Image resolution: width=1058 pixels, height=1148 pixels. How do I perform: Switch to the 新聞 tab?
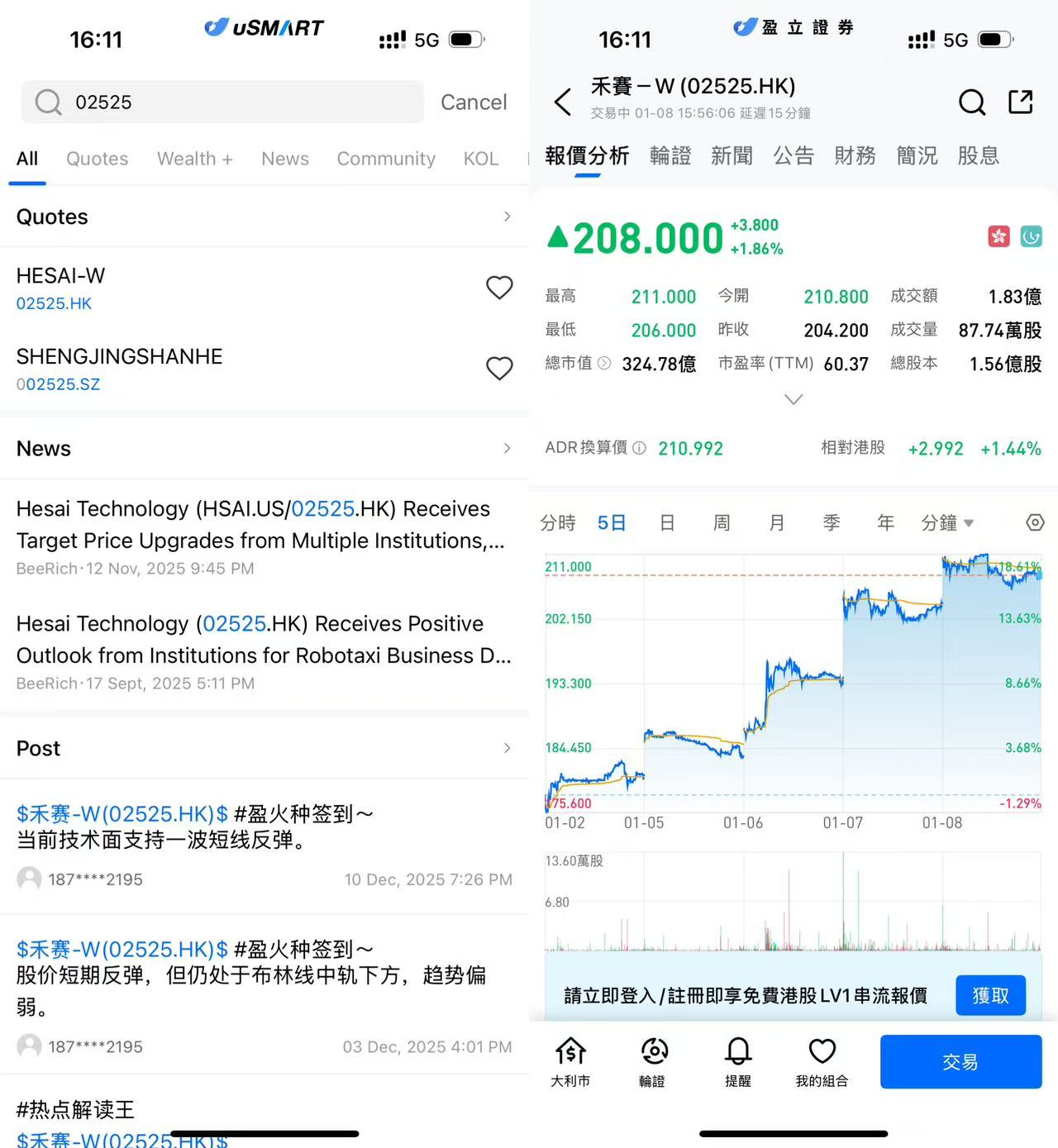point(732,155)
